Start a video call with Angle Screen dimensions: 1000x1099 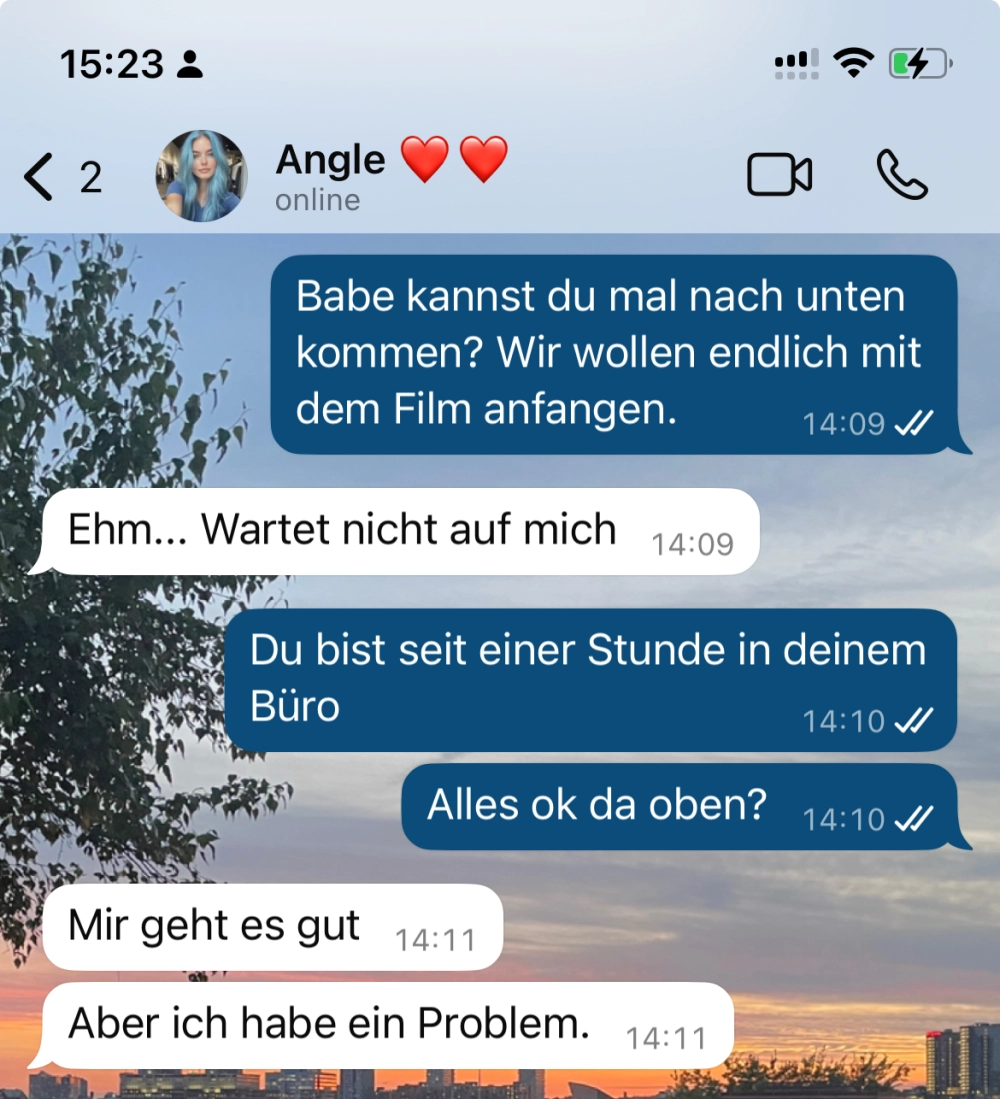(779, 176)
